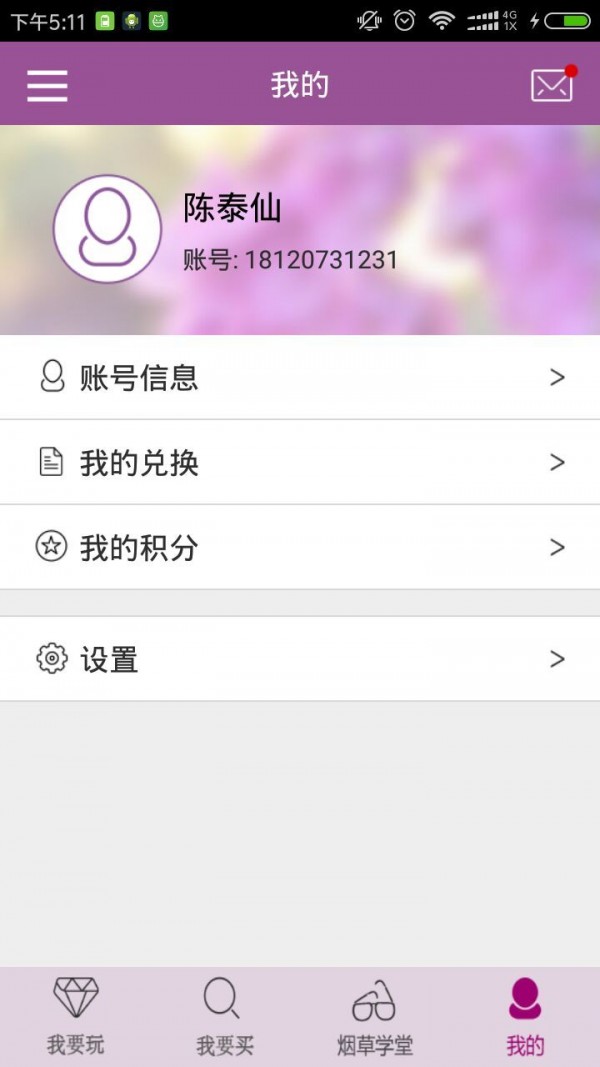Switch to the 我要玩 tab

(x=76, y=1017)
